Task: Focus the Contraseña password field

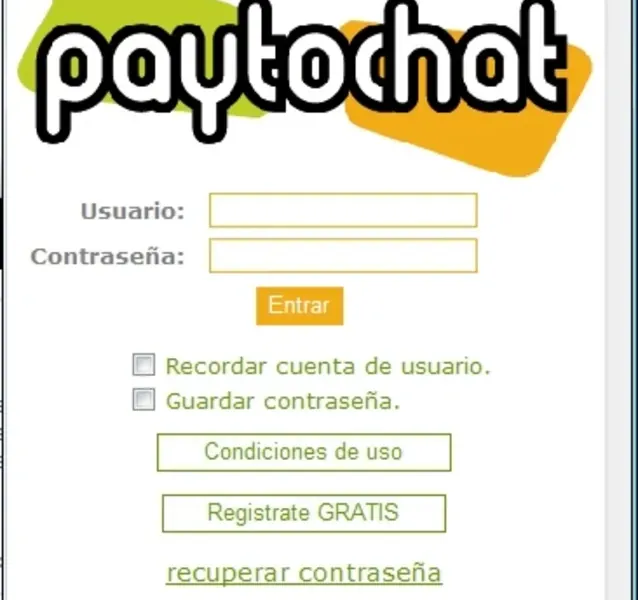Action: pos(343,256)
